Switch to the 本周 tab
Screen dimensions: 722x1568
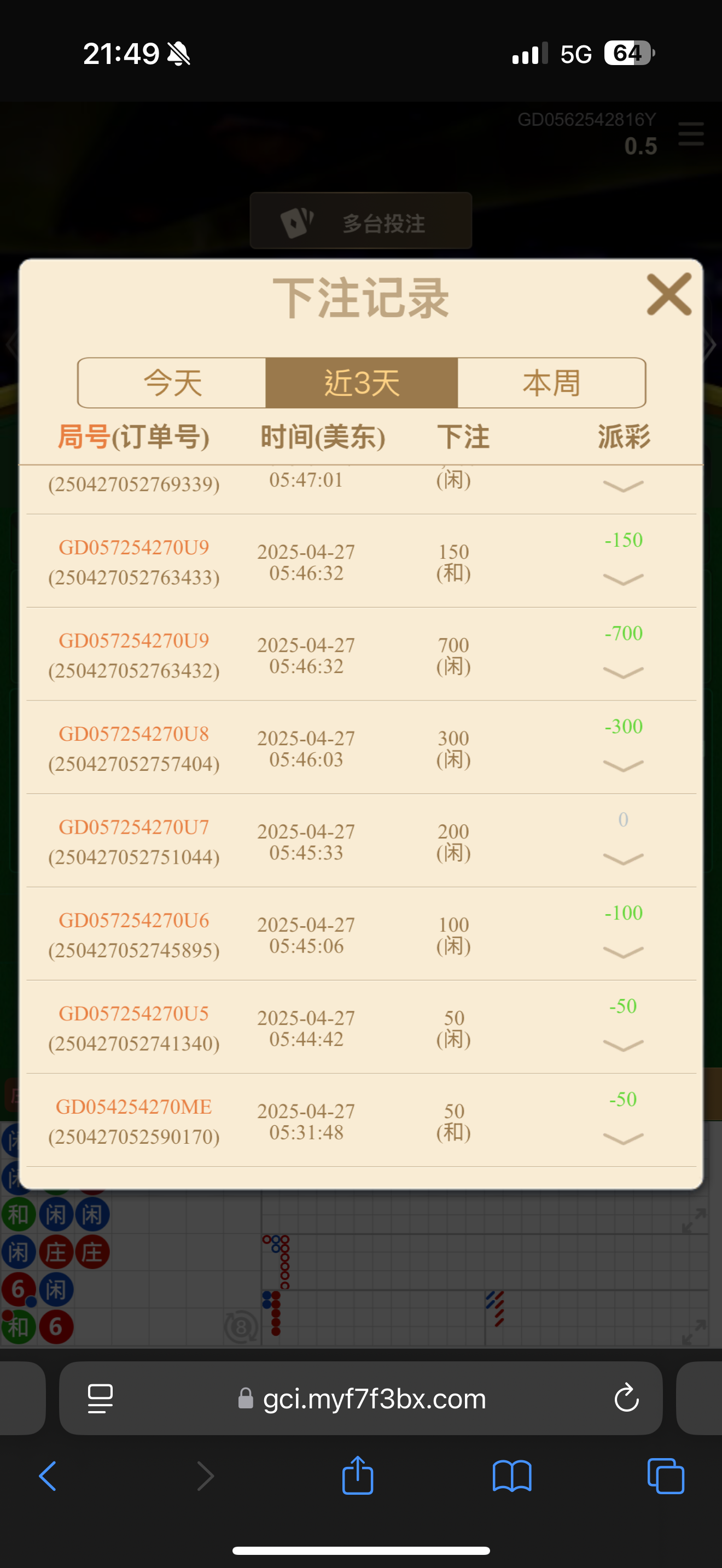pos(551,383)
